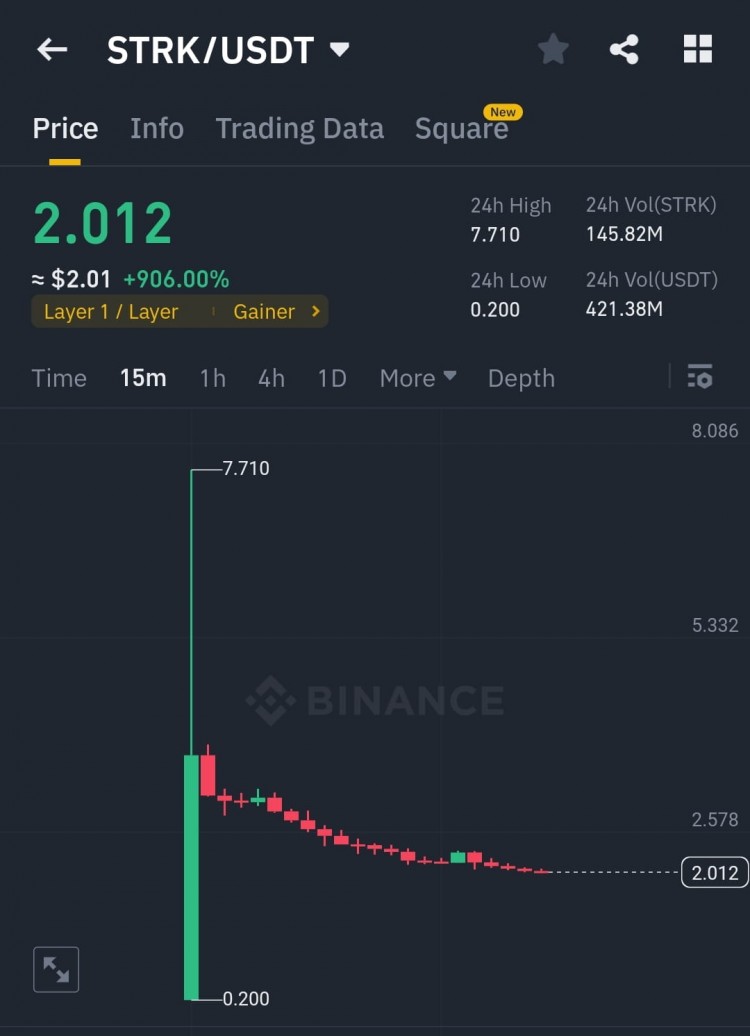Select the 1D timeframe
The width and height of the screenshot is (750, 1036).
[x=331, y=378]
